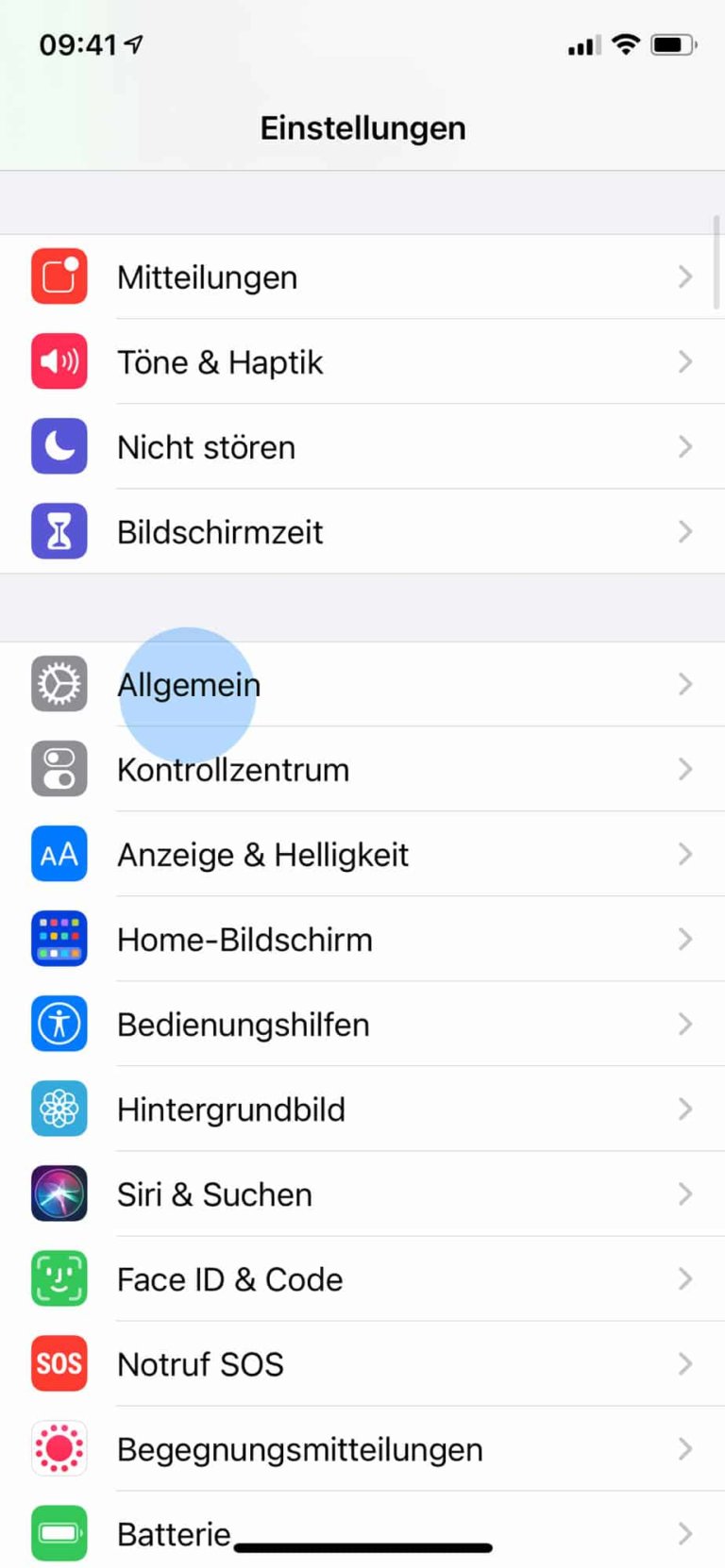The image size is (725, 1568).
Task: Tap the red Notruf SOS icon
Action: click(59, 1363)
